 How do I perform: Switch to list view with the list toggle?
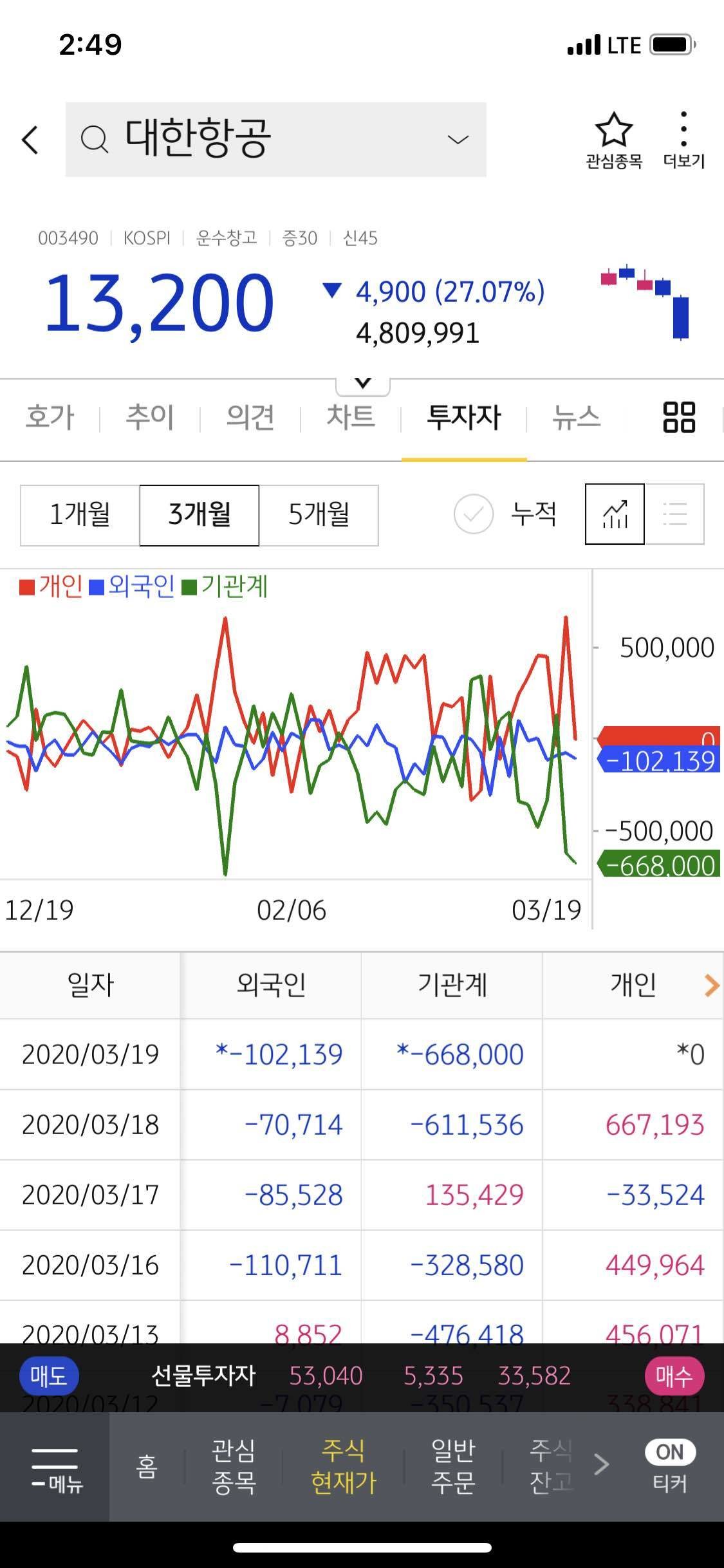(676, 515)
